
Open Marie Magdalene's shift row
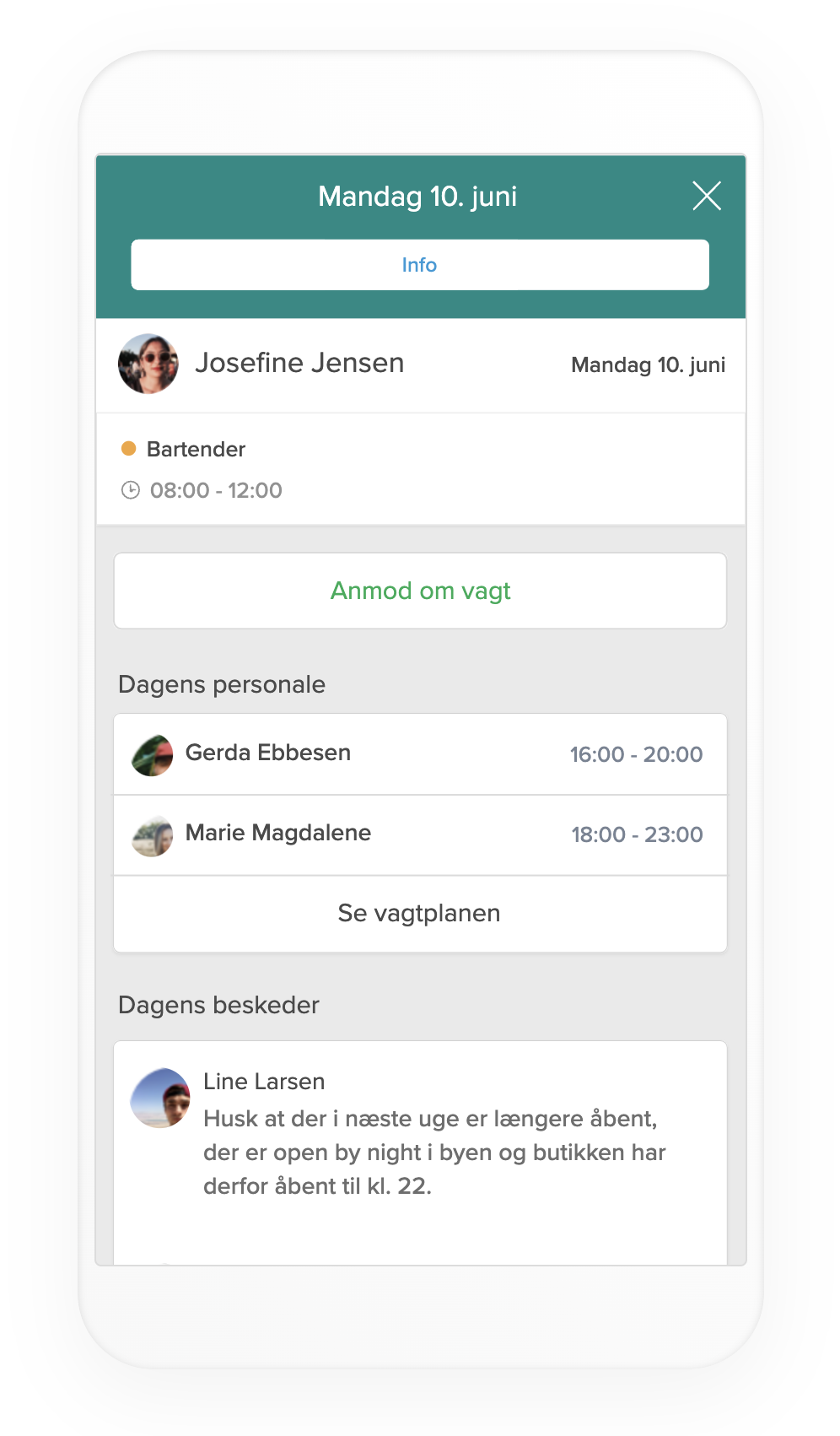click(x=420, y=834)
